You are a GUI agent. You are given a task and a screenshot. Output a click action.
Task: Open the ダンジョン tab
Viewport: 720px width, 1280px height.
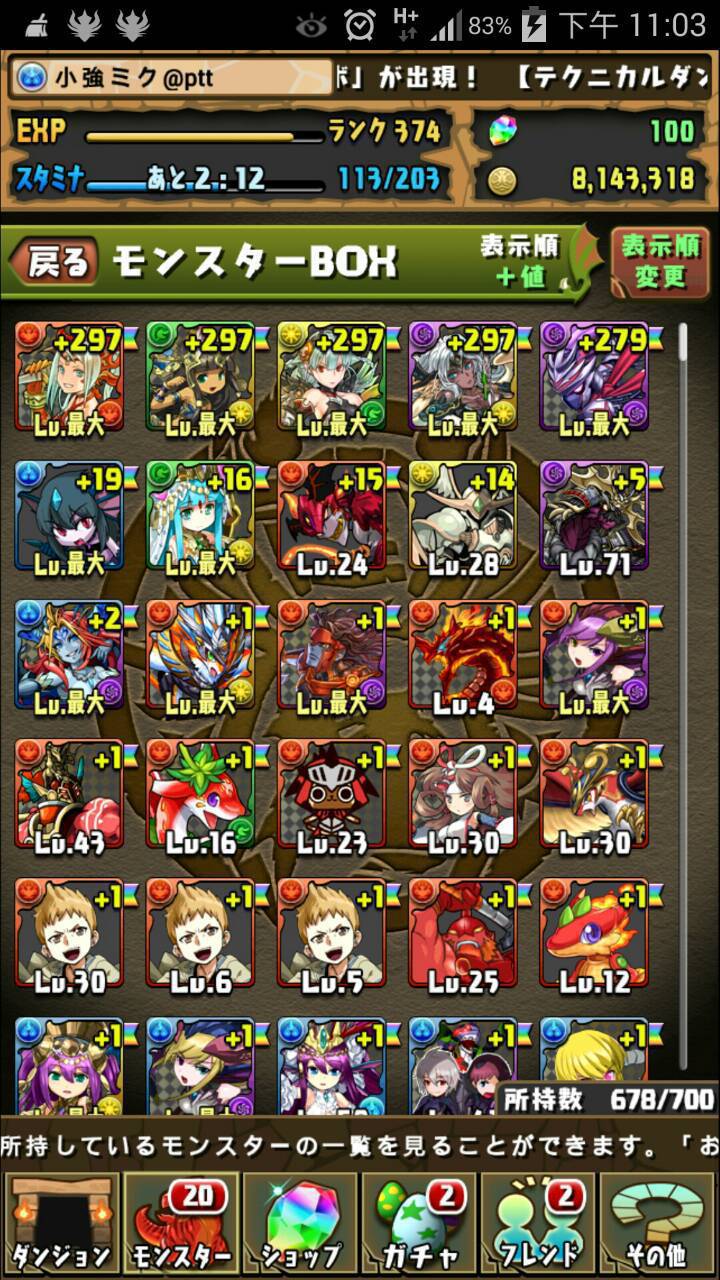point(60,1223)
